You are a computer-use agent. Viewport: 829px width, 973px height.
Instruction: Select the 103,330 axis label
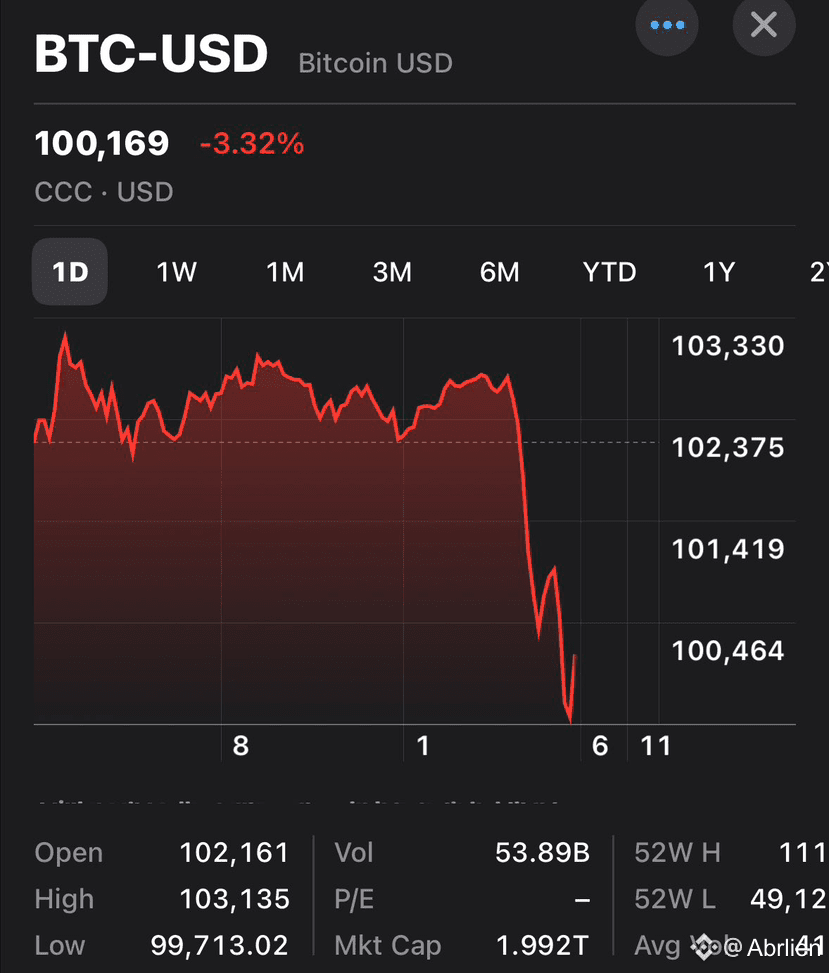pos(728,346)
